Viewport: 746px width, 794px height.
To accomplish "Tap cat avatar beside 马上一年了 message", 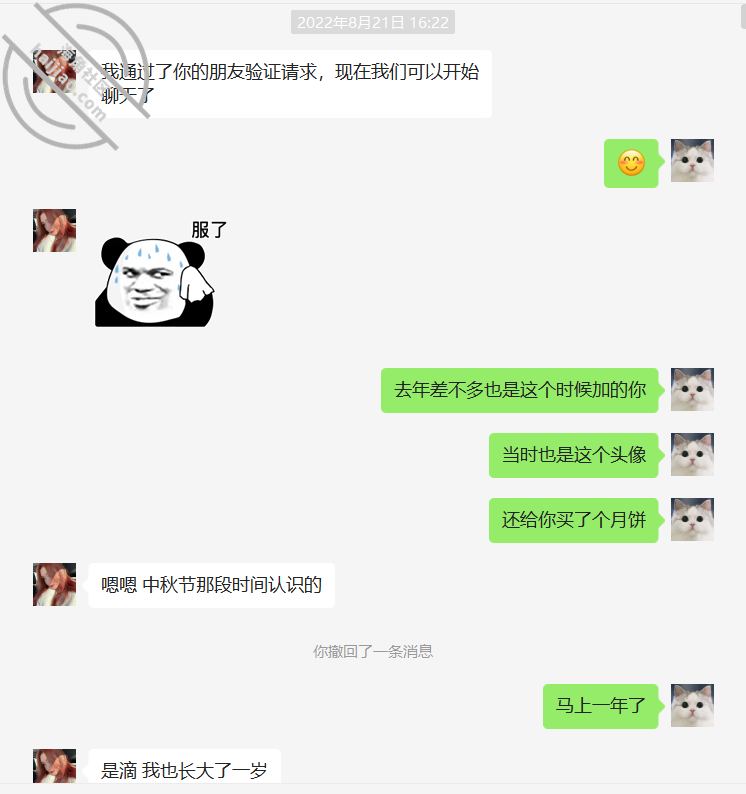I will 692,705.
